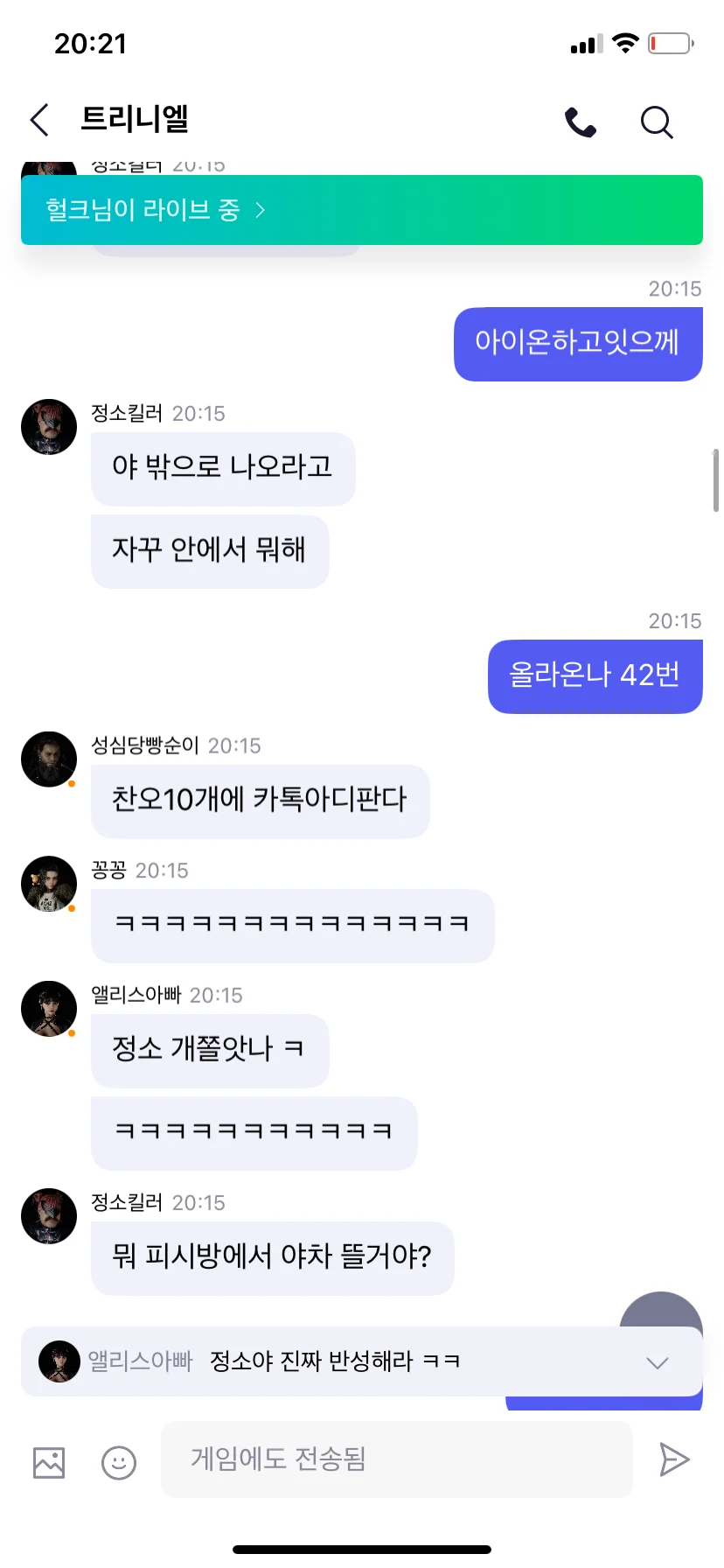724x1568 pixels.
Task: View 꽁꽁's profile picture
Action: (49, 884)
